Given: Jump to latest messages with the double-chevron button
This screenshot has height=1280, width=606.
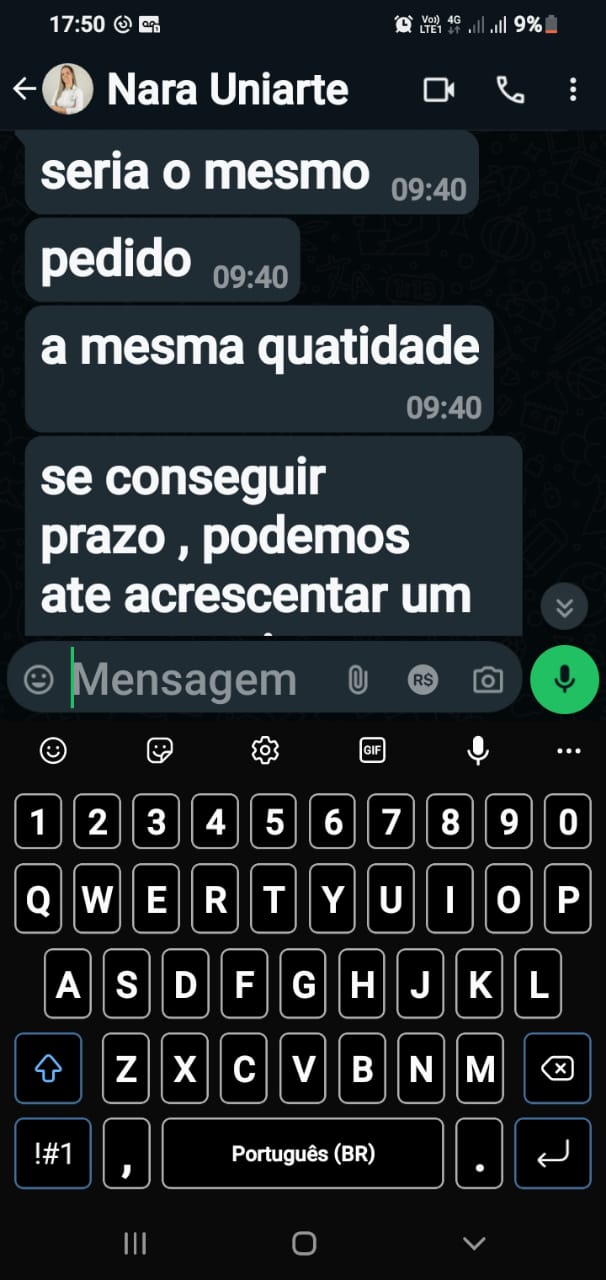Looking at the screenshot, I should click(x=564, y=607).
